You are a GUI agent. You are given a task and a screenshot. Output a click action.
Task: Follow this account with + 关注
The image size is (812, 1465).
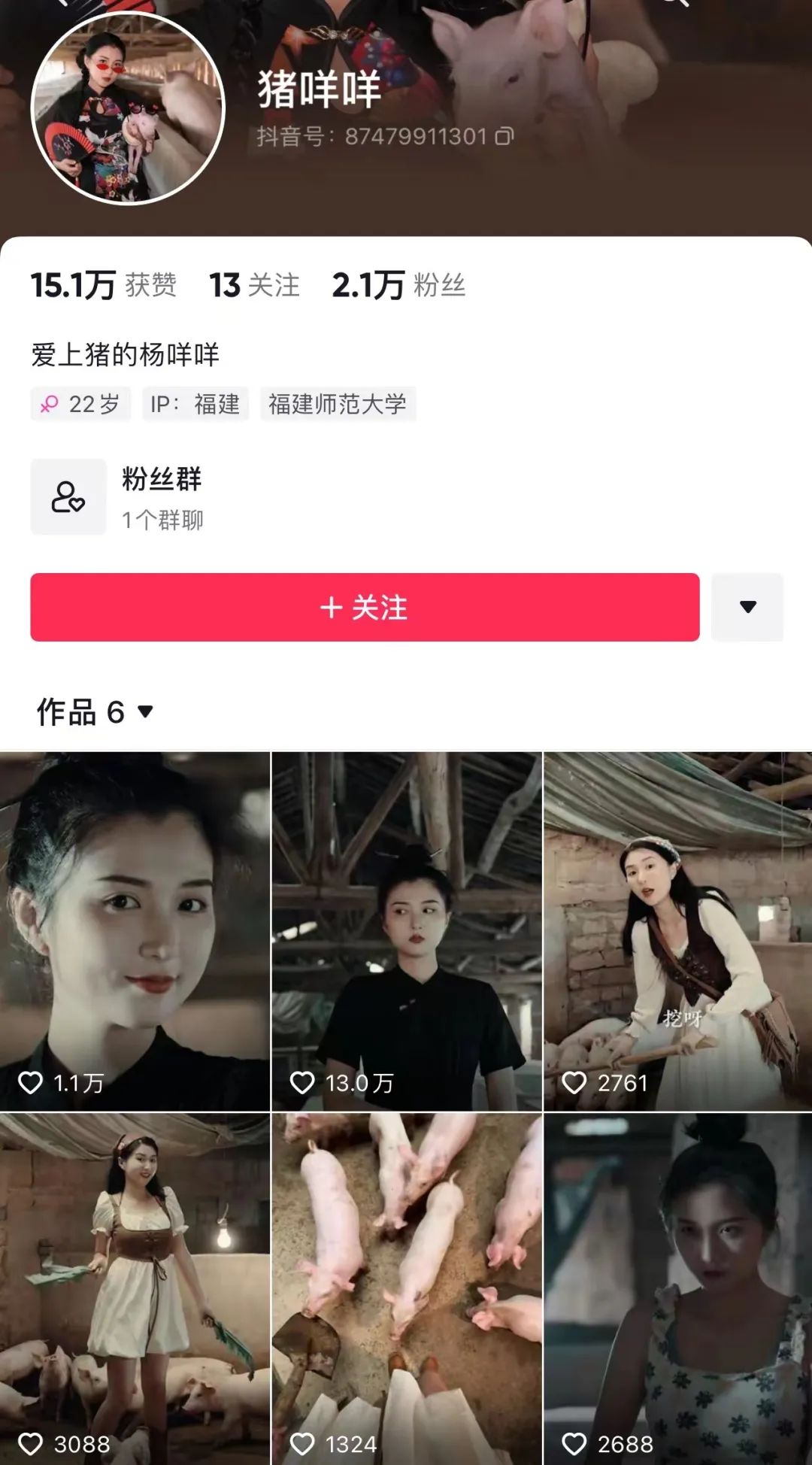[365, 607]
